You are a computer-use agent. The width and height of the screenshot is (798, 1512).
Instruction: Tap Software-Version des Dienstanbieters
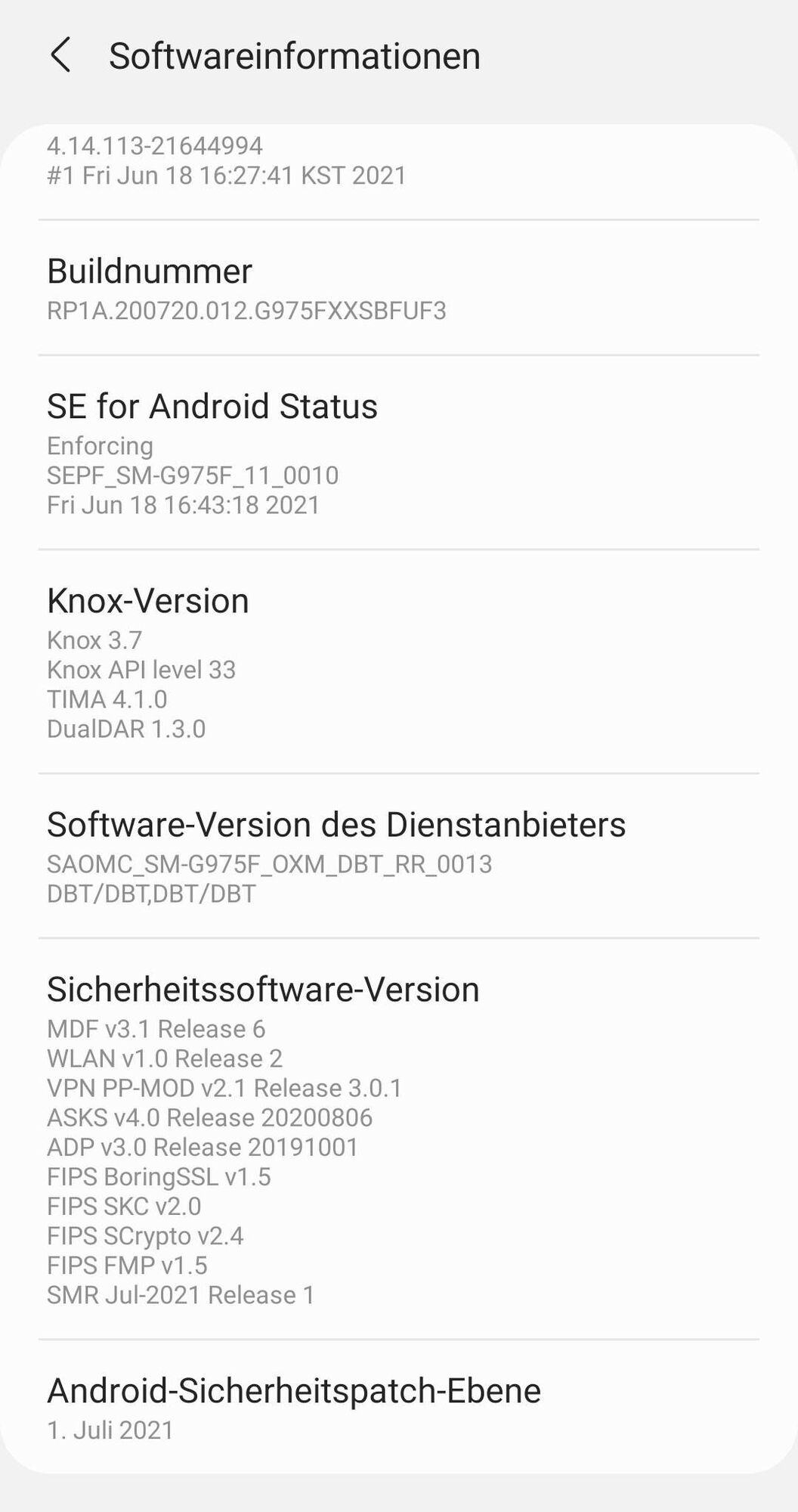pyautogui.click(x=398, y=857)
